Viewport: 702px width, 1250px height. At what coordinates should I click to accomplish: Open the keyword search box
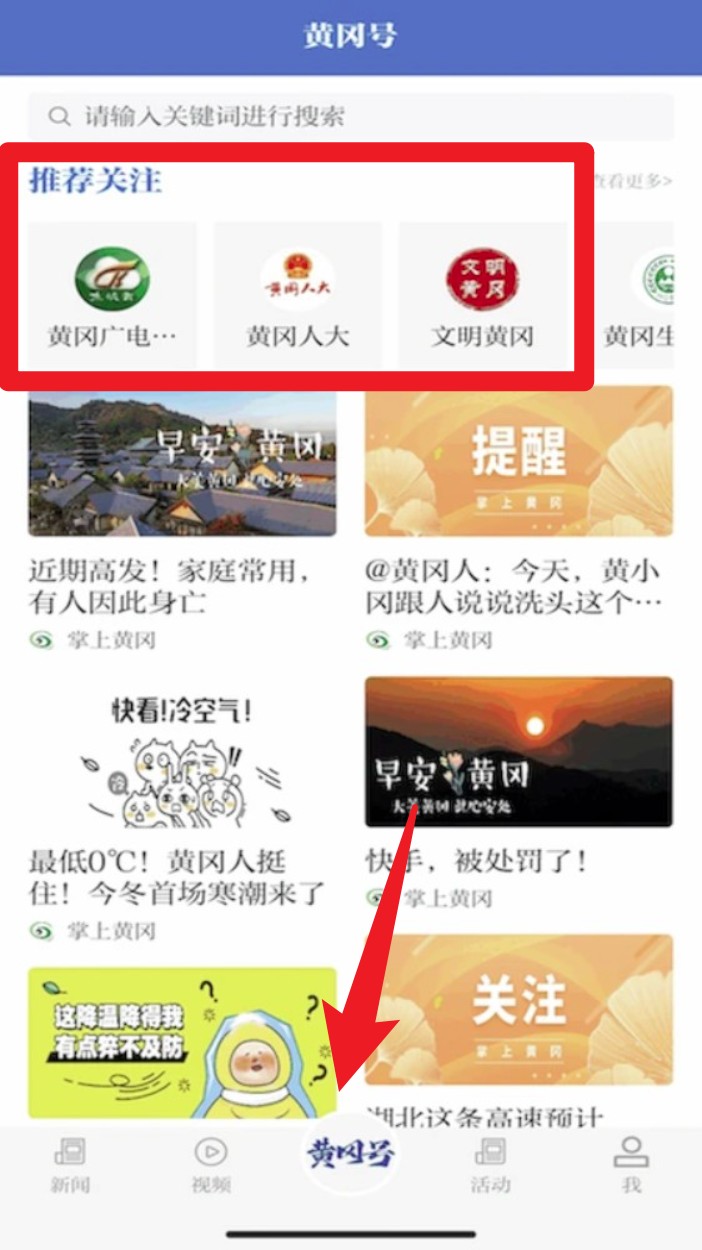[350, 117]
